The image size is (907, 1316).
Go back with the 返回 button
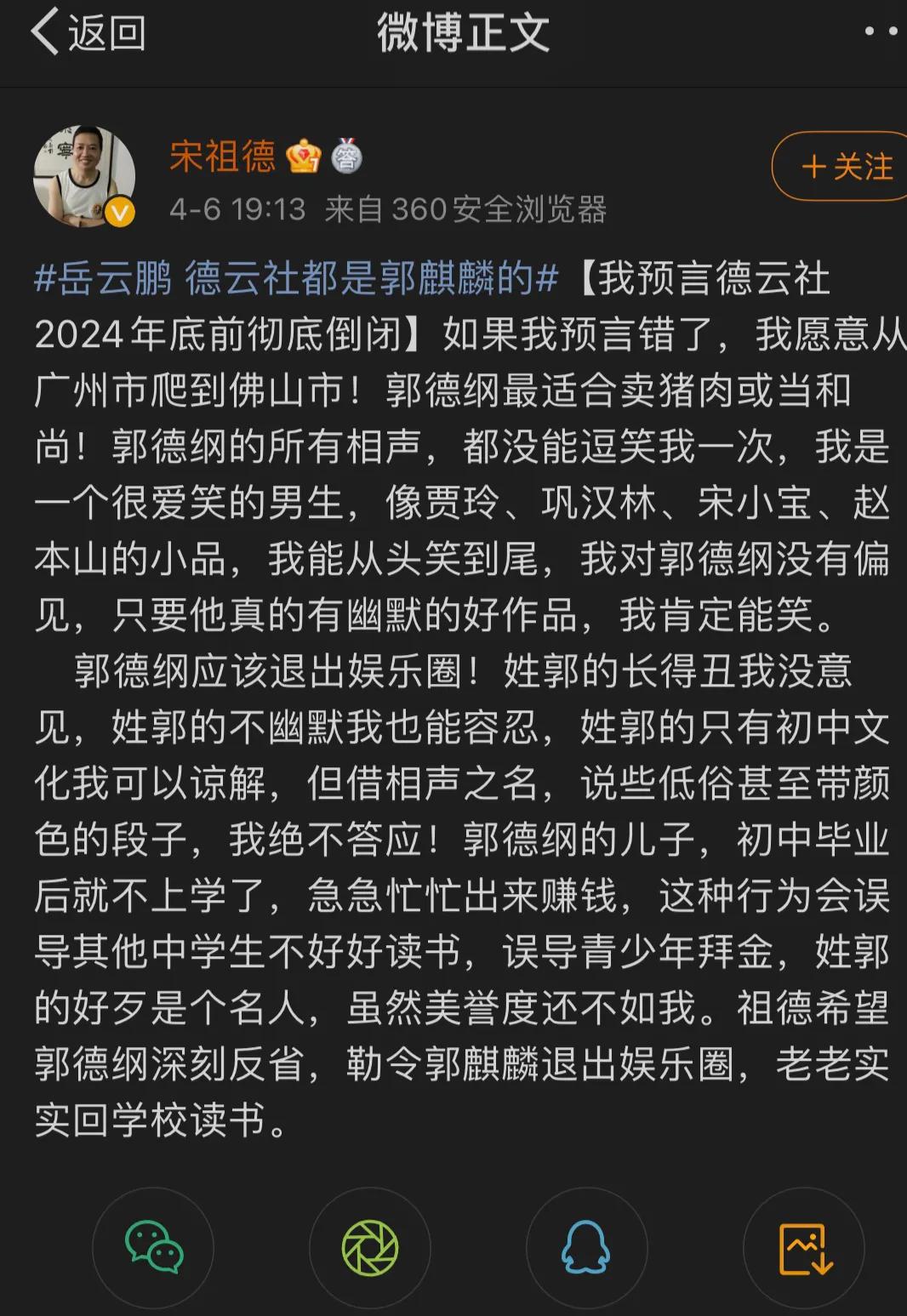coord(88,33)
